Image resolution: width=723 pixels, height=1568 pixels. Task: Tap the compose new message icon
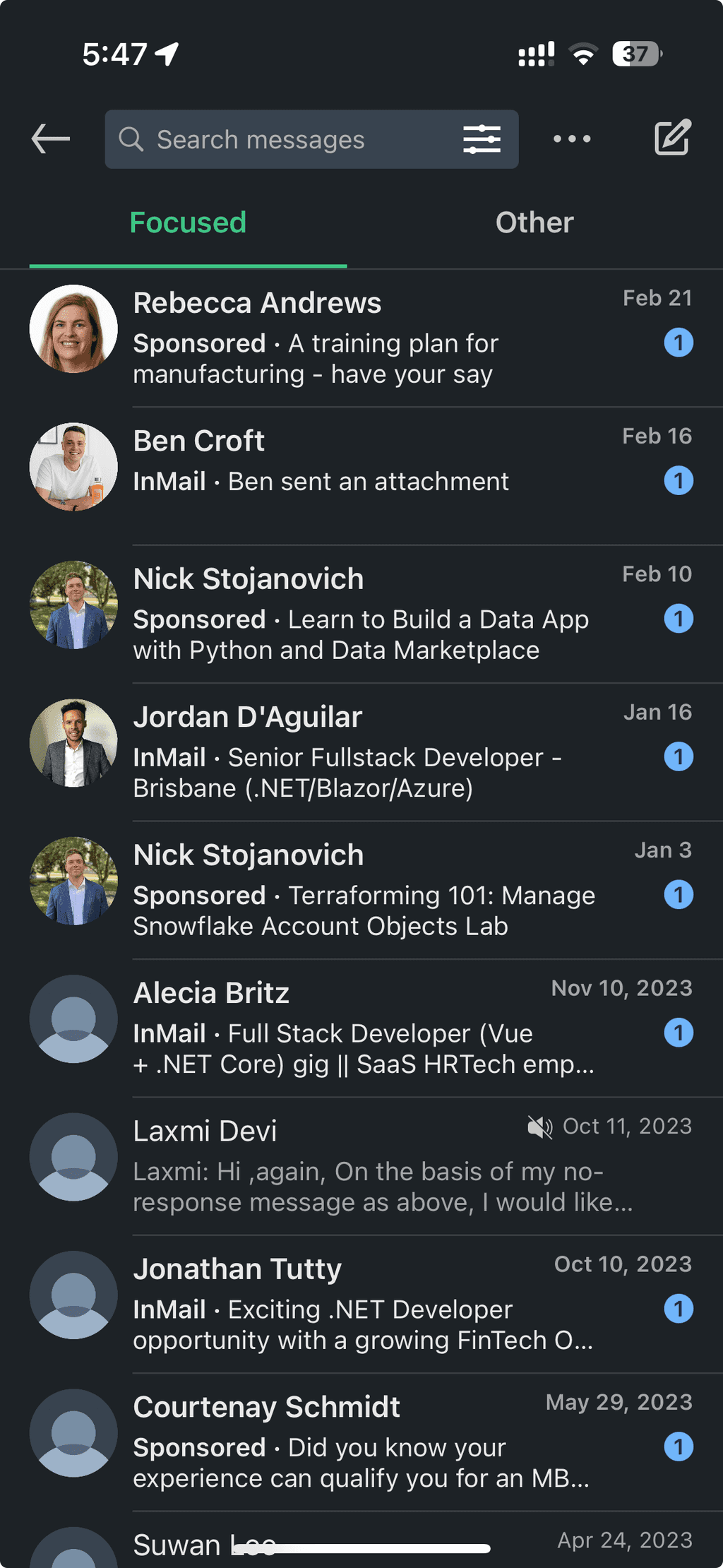671,138
